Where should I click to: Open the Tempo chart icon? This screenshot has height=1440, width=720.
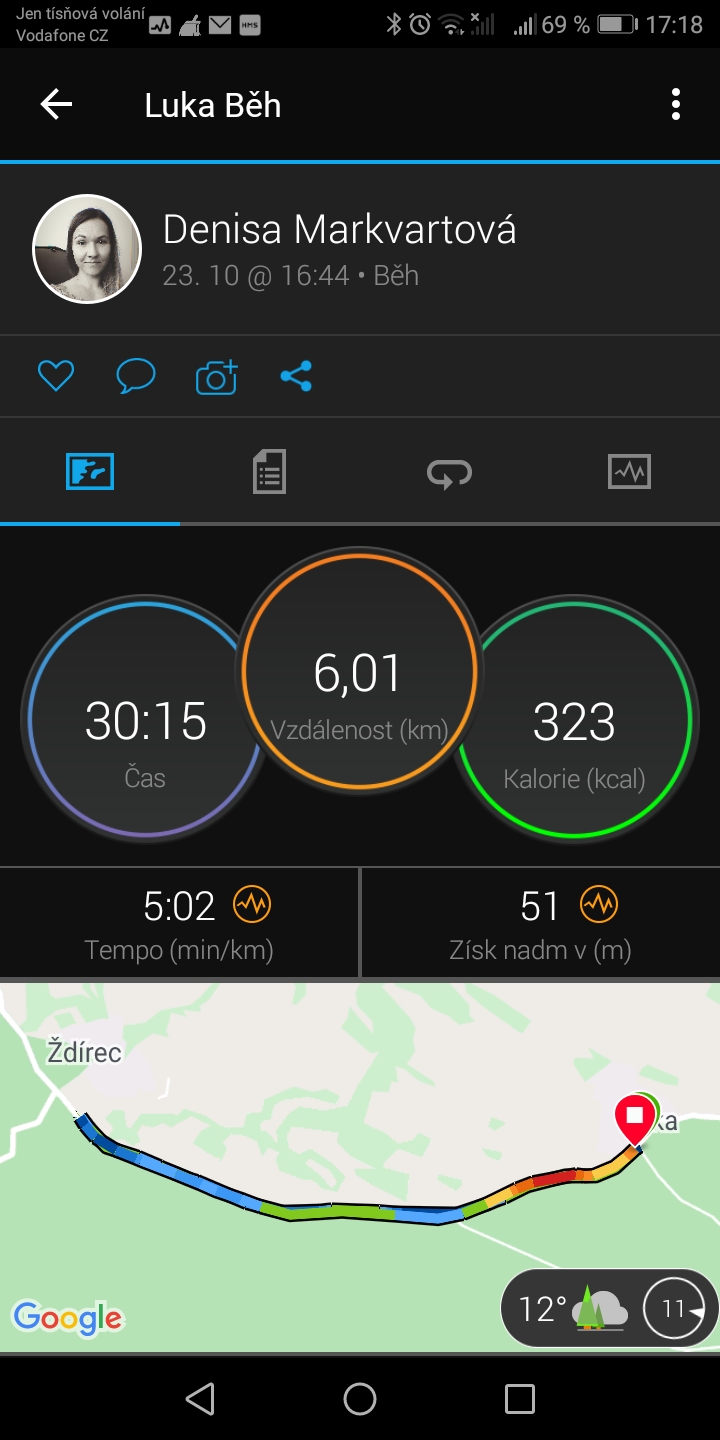[252, 905]
